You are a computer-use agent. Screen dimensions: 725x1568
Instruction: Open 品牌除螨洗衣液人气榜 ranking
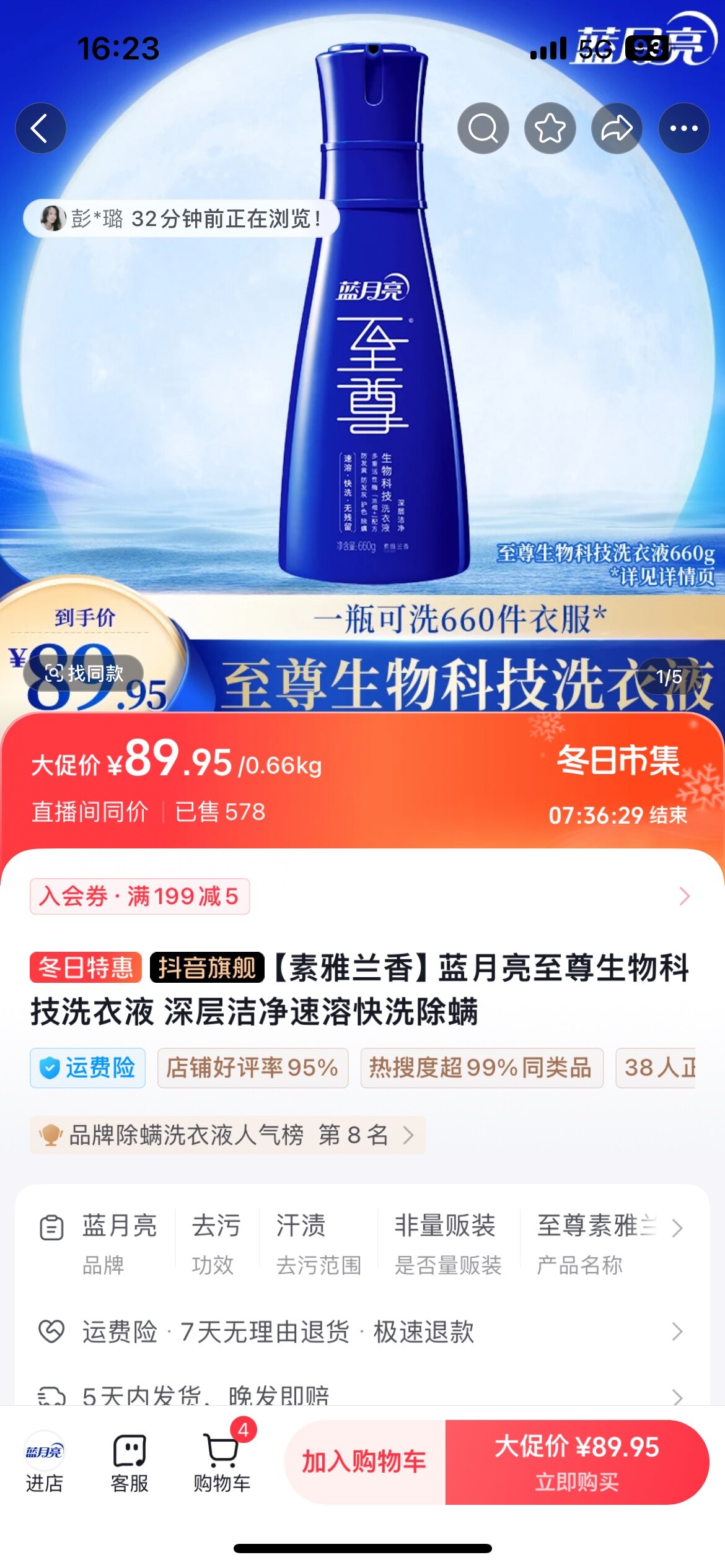click(227, 1135)
